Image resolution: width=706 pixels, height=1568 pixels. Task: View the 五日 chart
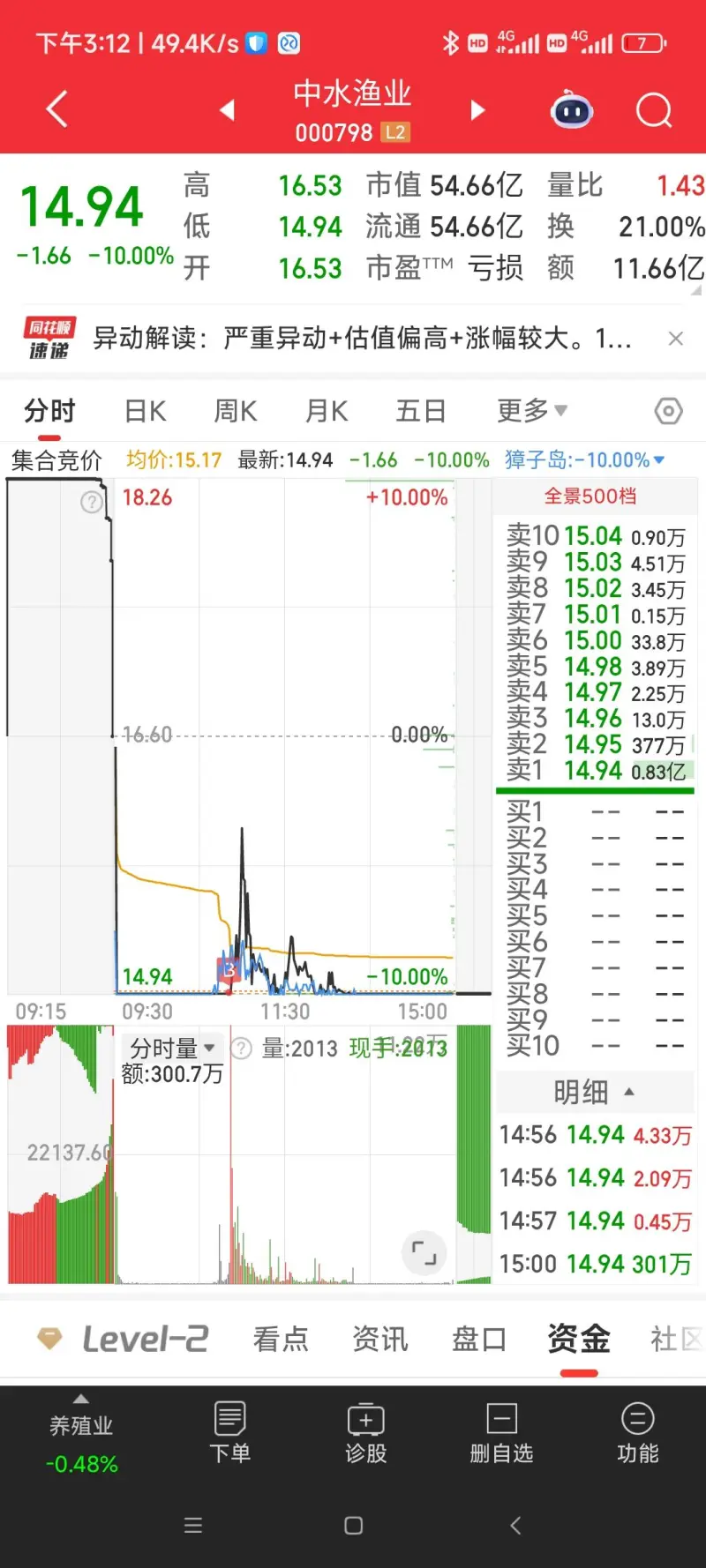coord(420,411)
